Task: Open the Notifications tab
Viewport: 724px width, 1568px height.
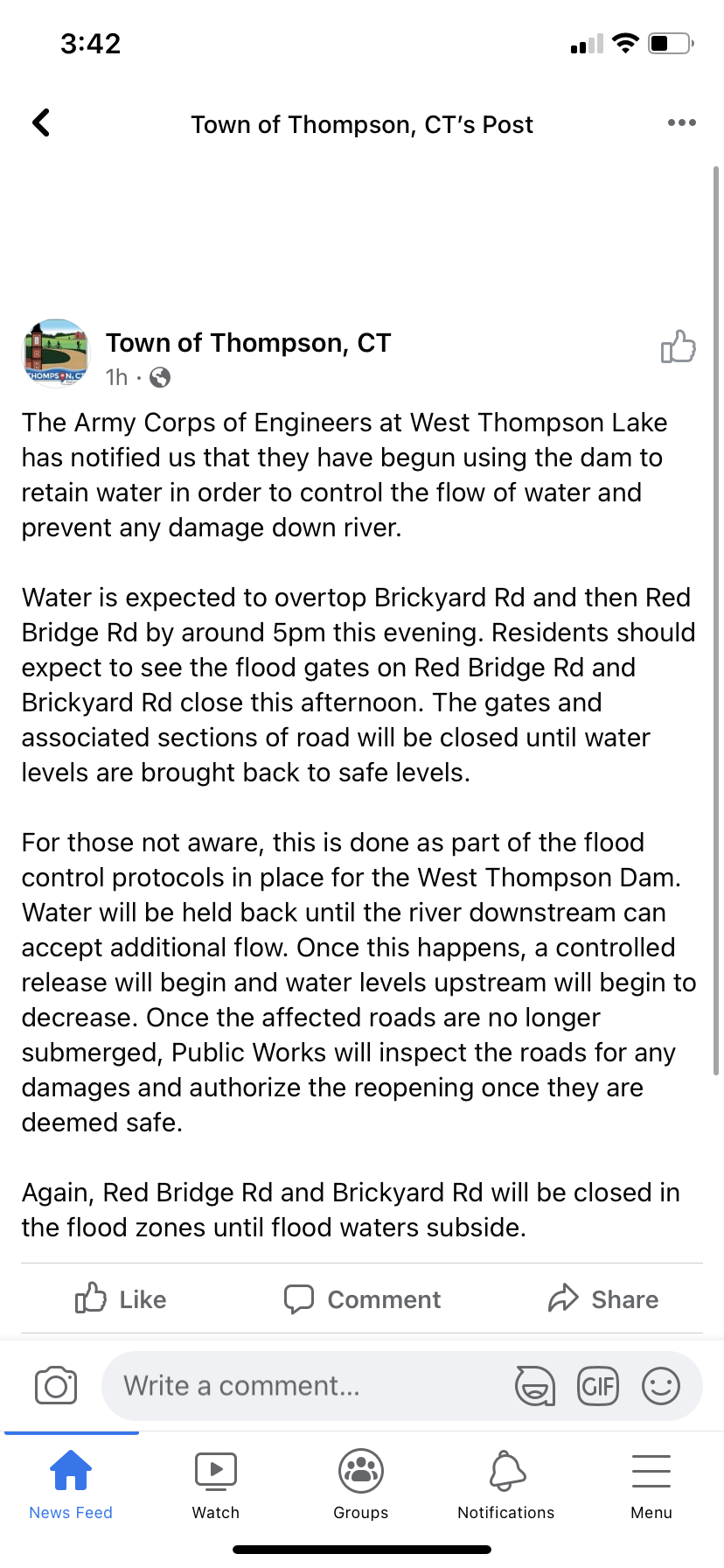Action: pyautogui.click(x=506, y=1485)
